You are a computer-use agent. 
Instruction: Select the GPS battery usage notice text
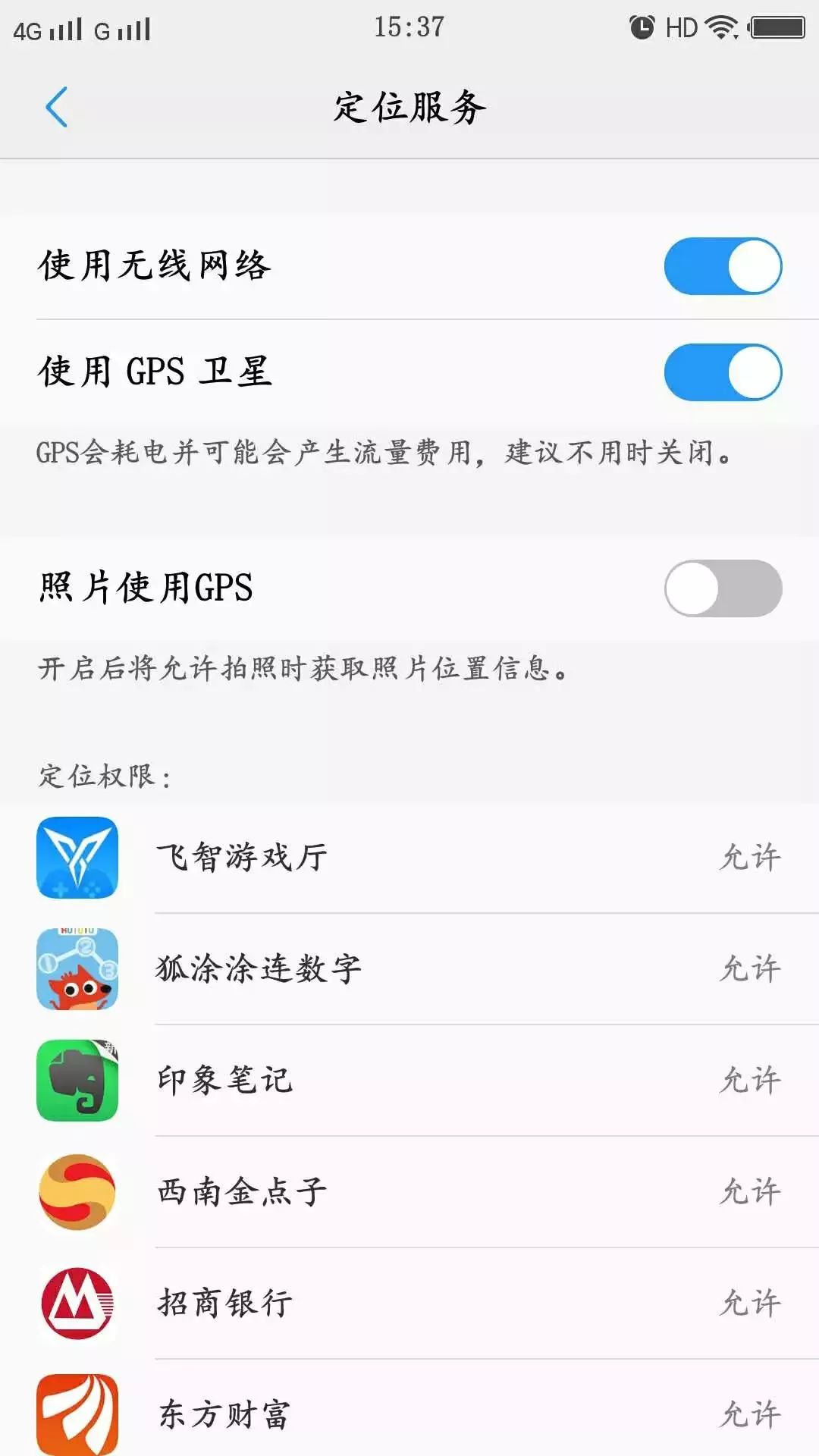click(385, 453)
